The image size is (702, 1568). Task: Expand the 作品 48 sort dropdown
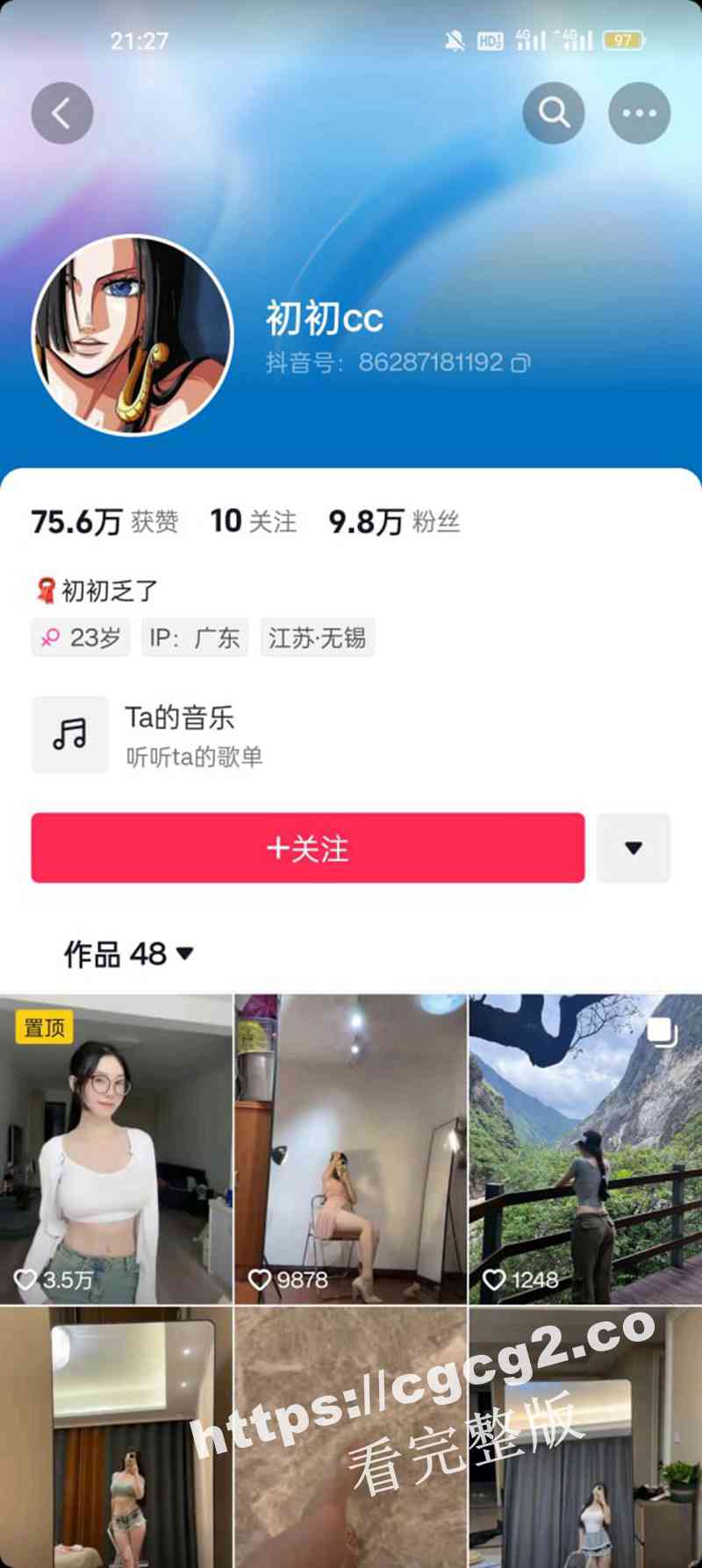pos(129,954)
